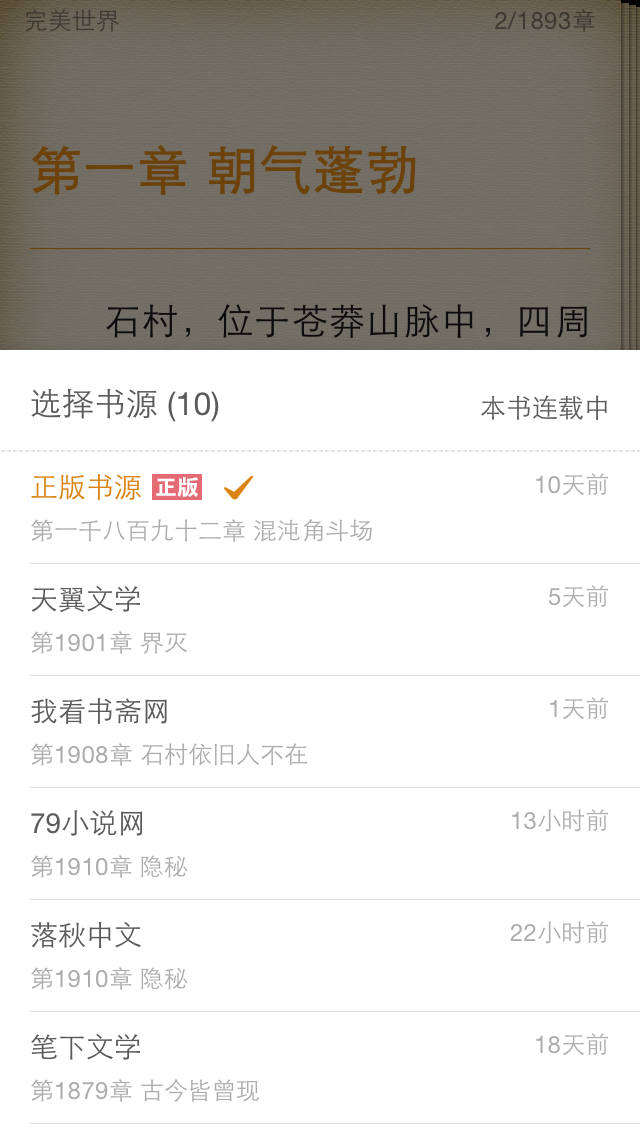Screen dimensions: 640x1136
Task: Select 笔下文学 source row
Action: click(320, 1068)
